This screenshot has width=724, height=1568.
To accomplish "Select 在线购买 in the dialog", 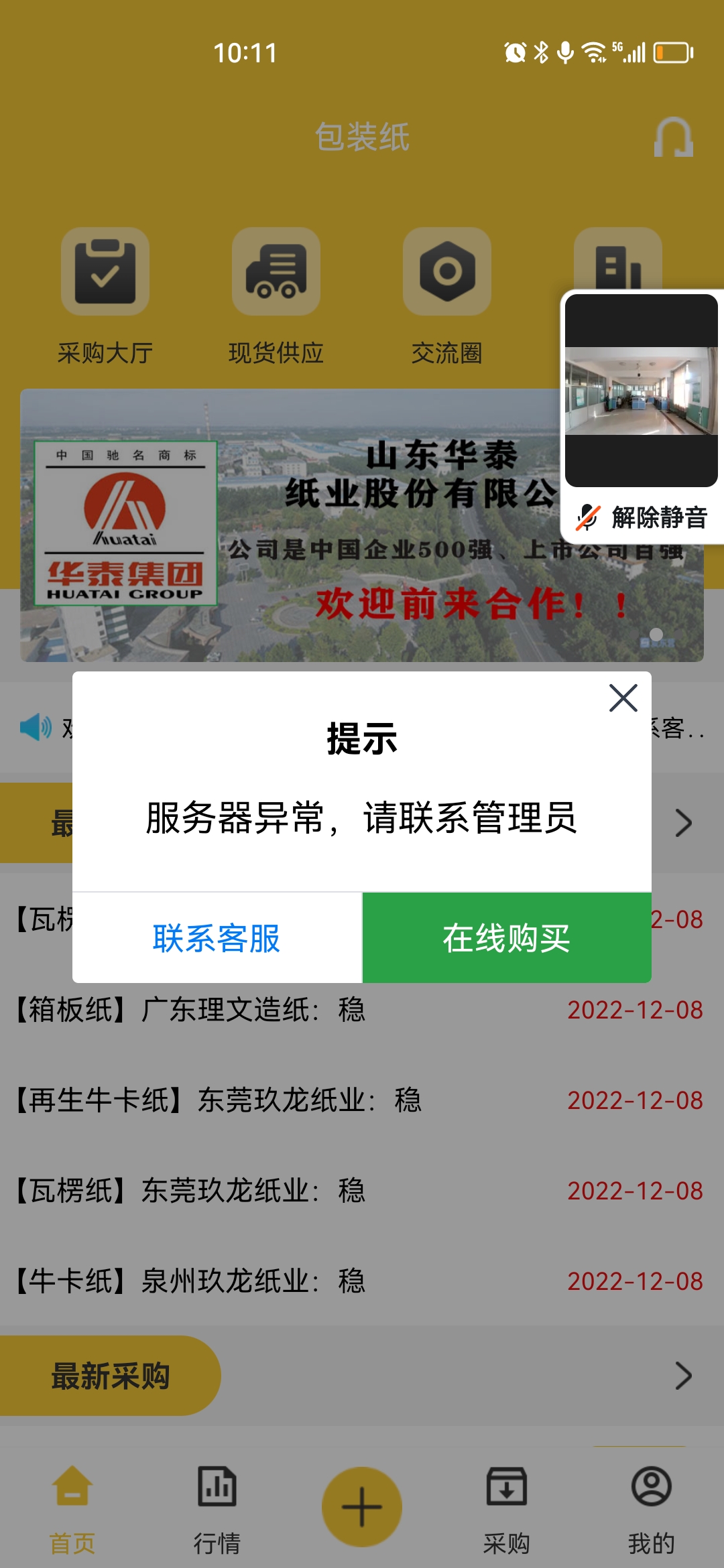I will (x=507, y=938).
